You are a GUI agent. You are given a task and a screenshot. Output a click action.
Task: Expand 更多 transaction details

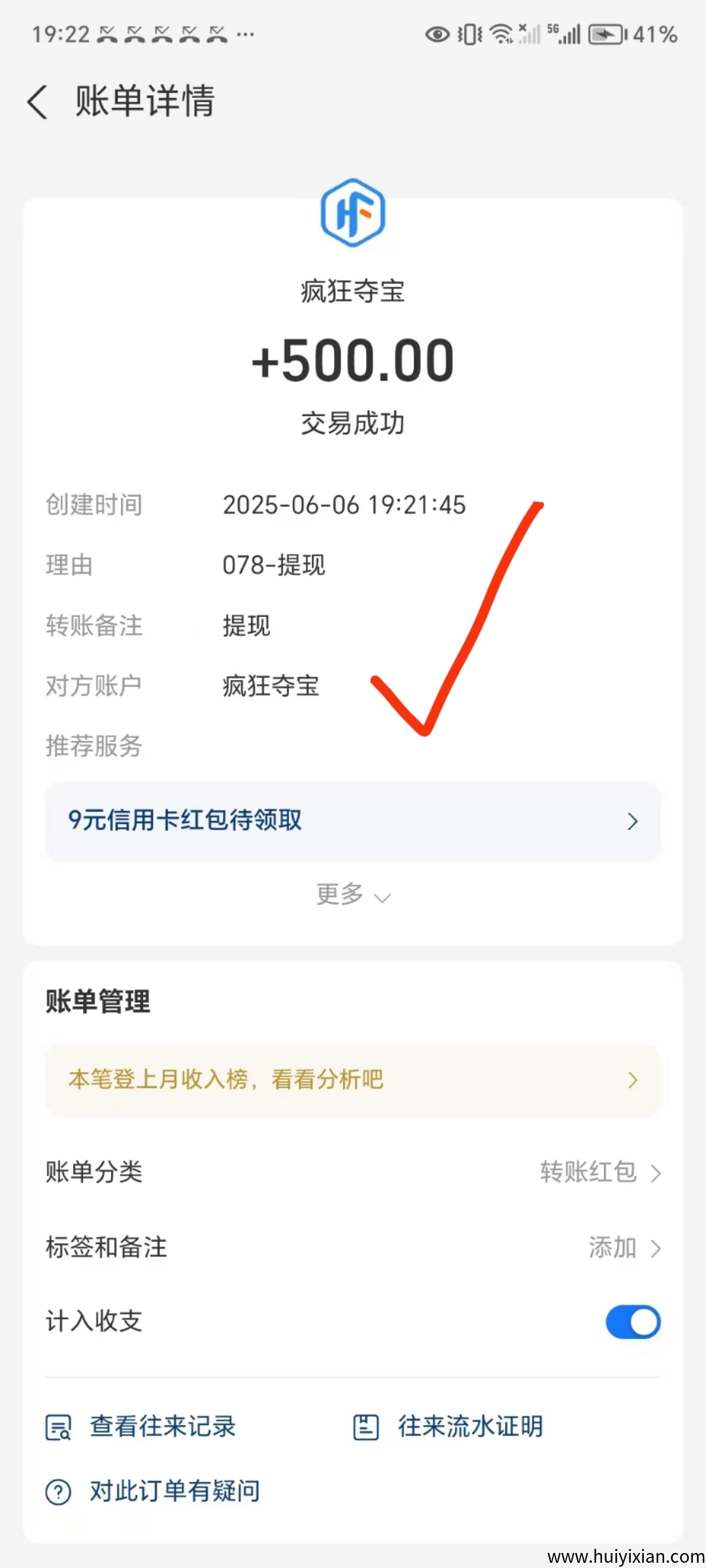tap(353, 895)
